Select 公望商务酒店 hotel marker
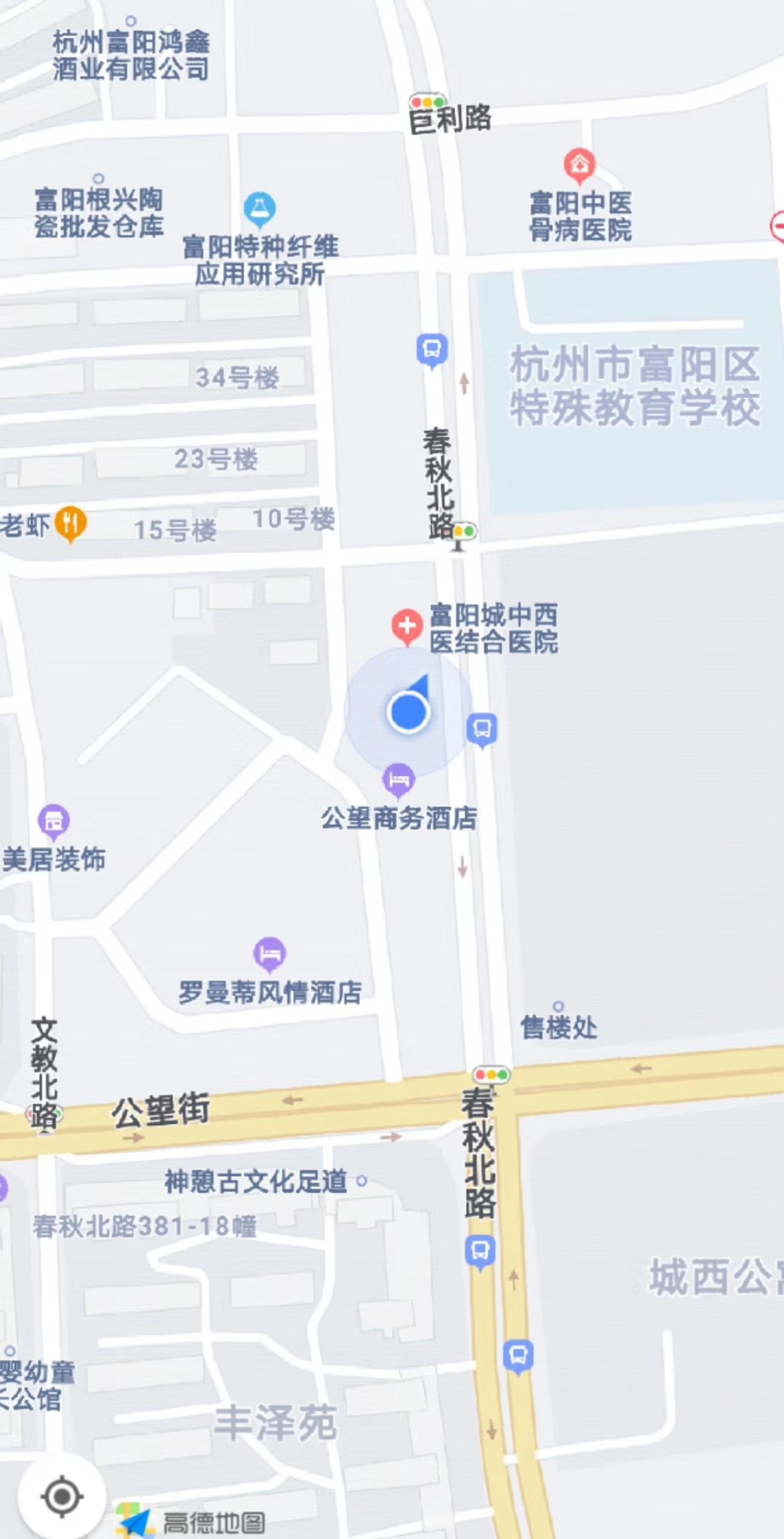 point(398,780)
